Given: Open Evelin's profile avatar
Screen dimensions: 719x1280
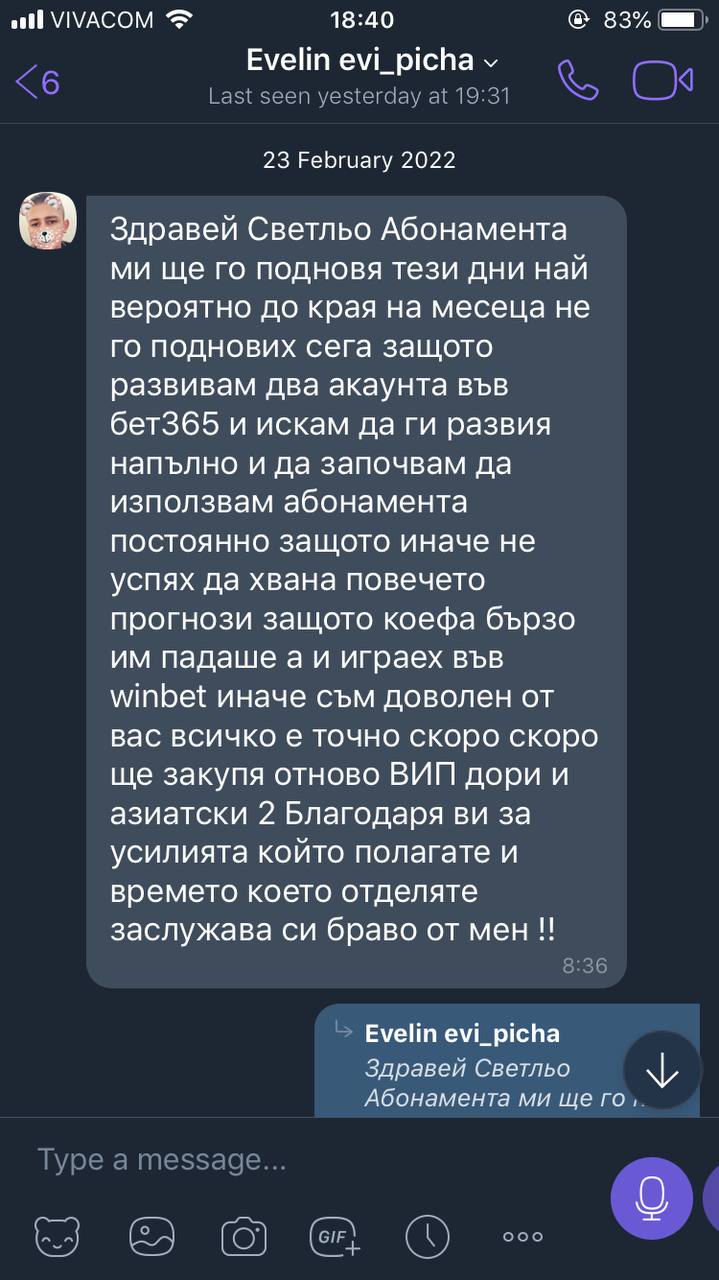Looking at the screenshot, I should click(x=48, y=221).
